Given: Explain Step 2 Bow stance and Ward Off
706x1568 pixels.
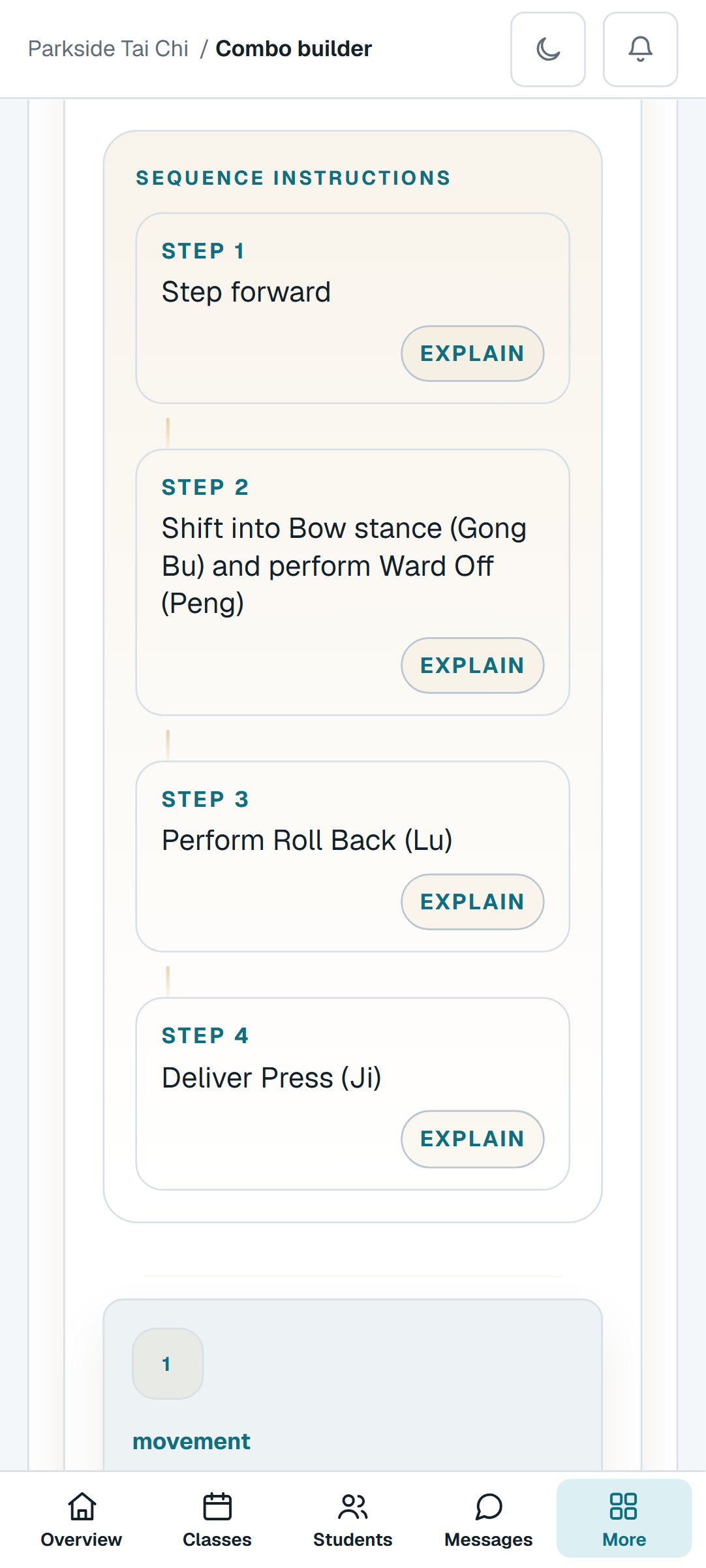Looking at the screenshot, I should (472, 665).
